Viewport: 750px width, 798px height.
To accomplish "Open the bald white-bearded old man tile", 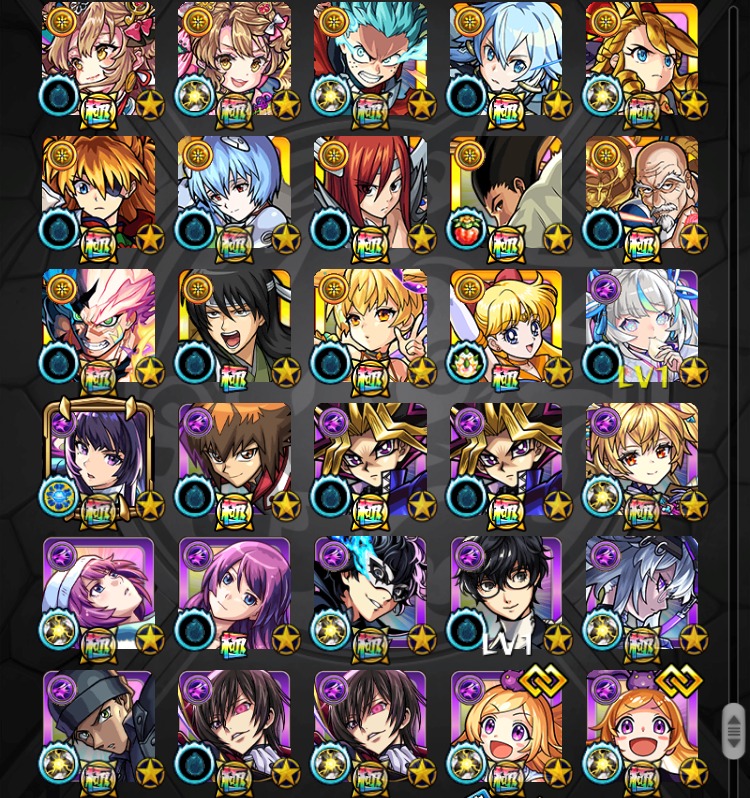I will 642,193.
